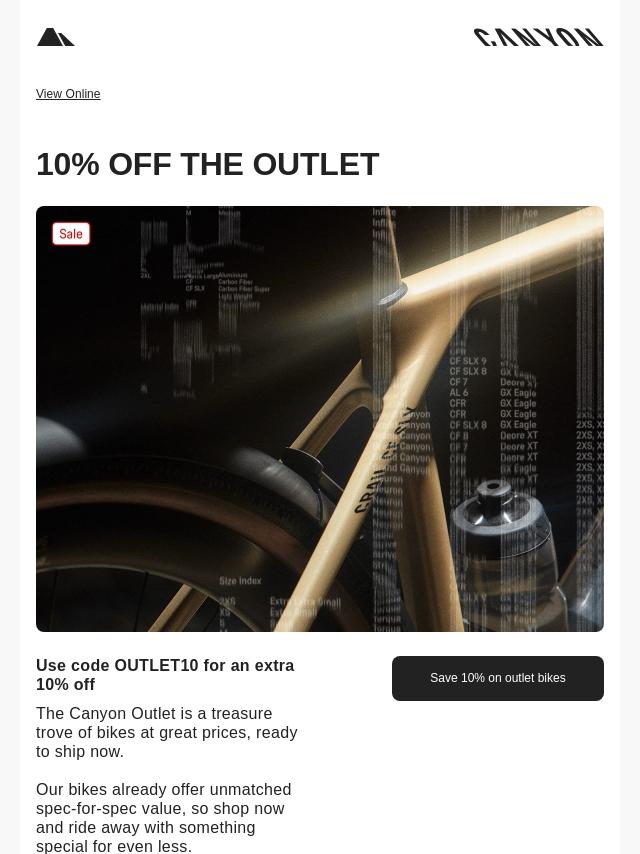Tap Save 10% on outlet bikes button
Image resolution: width=640 pixels, height=854 pixels.
tap(497, 678)
